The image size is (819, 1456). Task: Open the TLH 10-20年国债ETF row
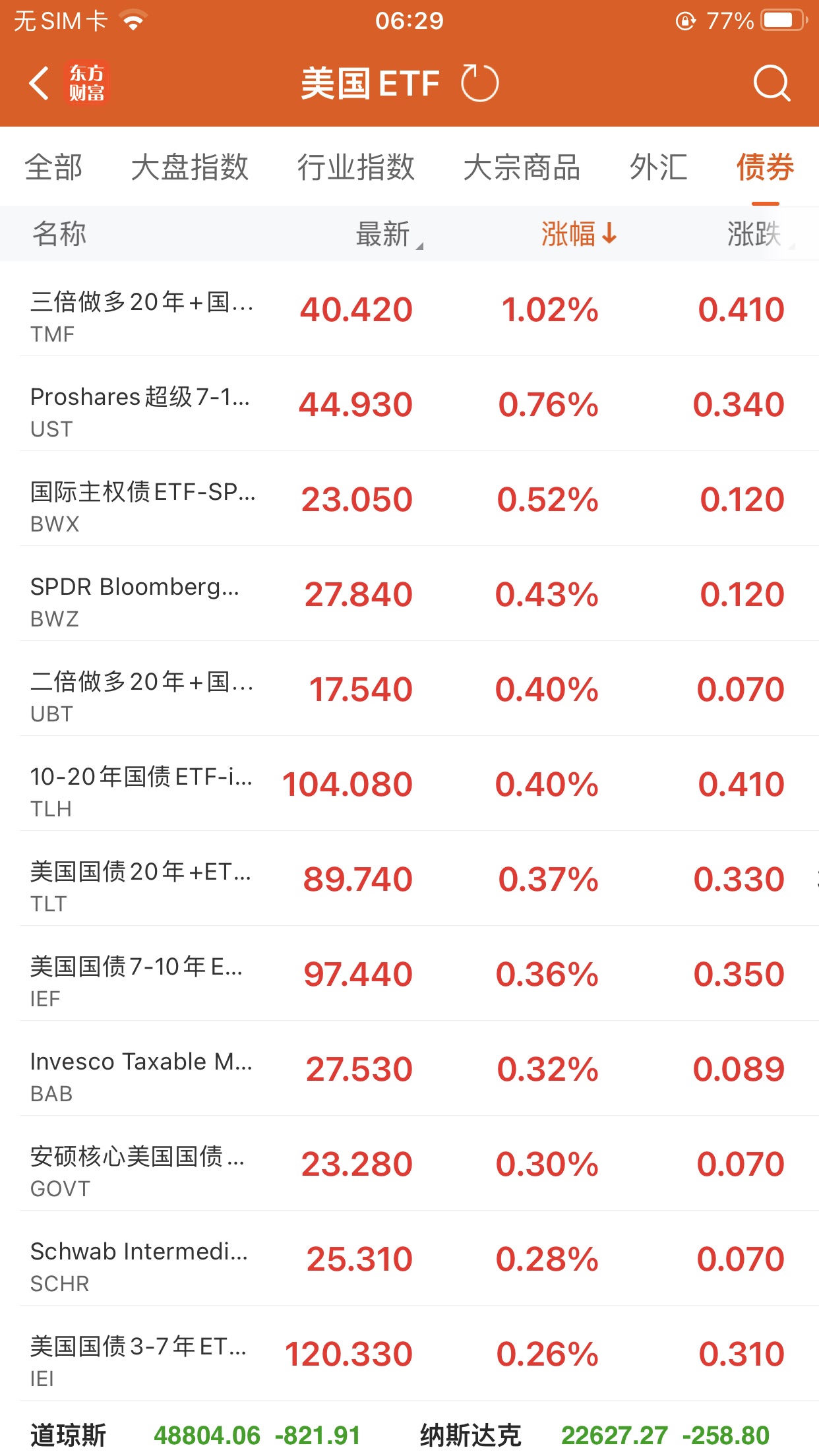(409, 785)
